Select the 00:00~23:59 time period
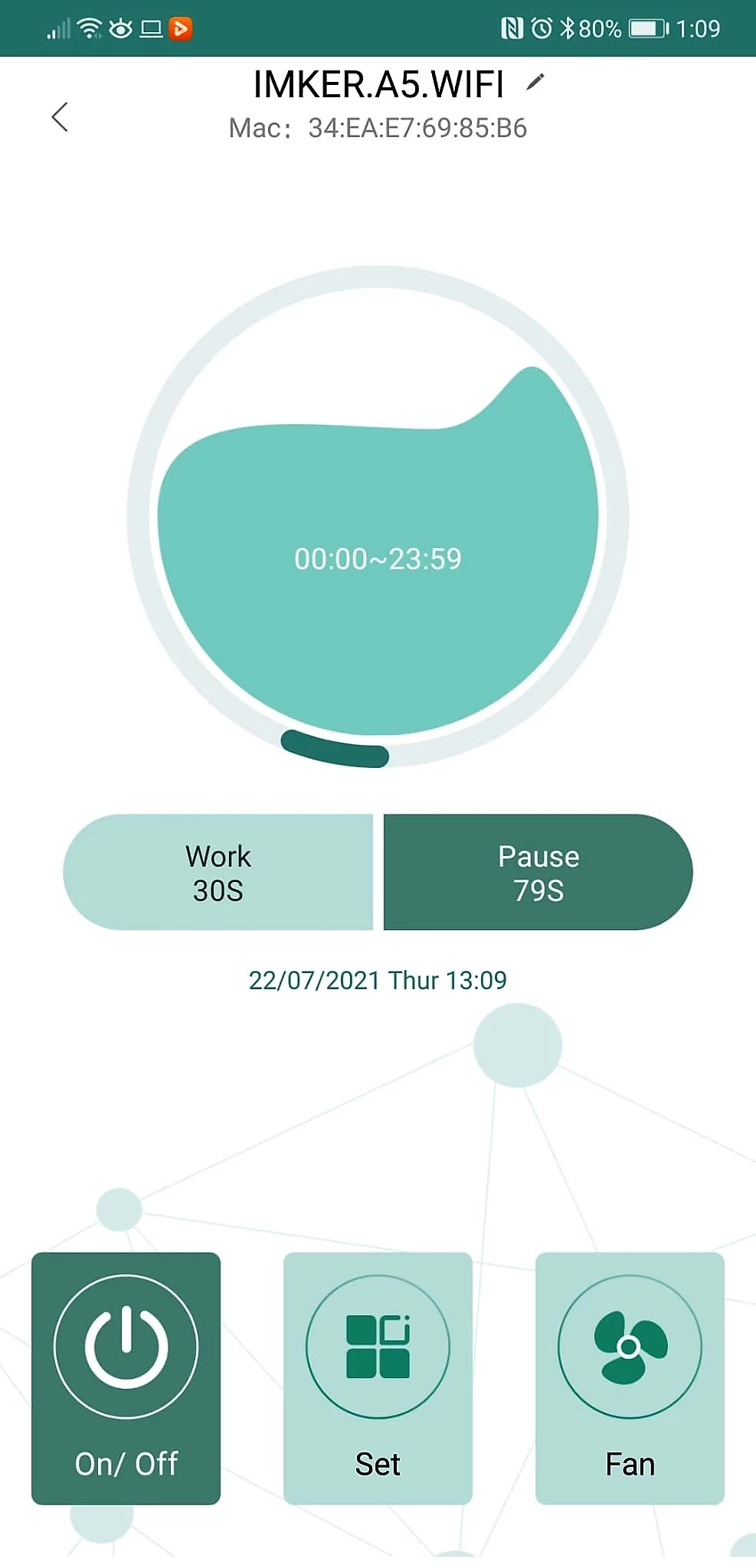The image size is (756, 1568). [378, 559]
